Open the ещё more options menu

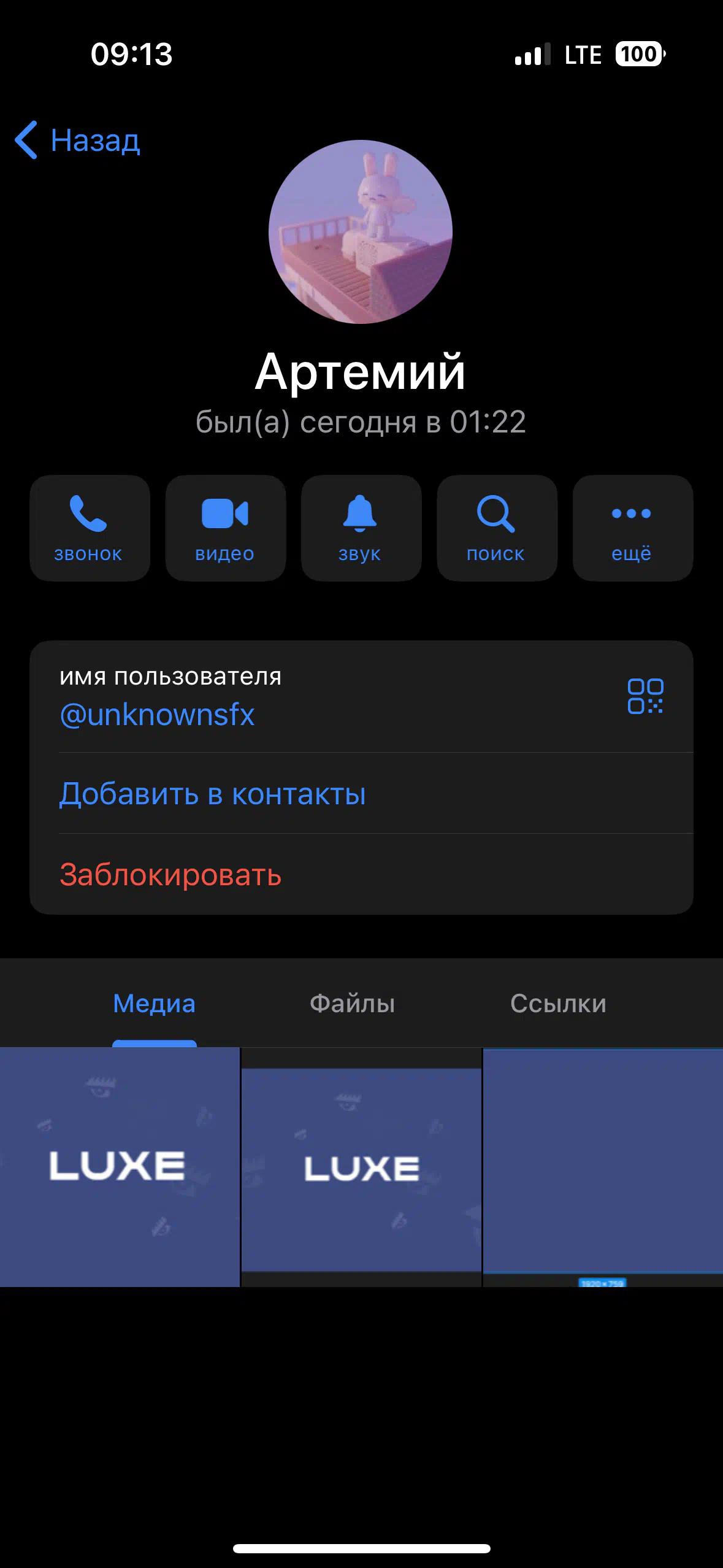coord(633,528)
